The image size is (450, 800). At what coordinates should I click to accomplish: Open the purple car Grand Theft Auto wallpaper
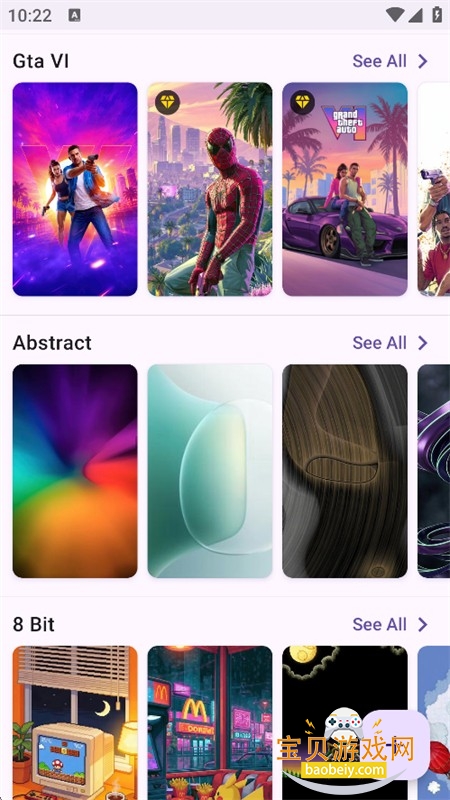[x=345, y=189]
